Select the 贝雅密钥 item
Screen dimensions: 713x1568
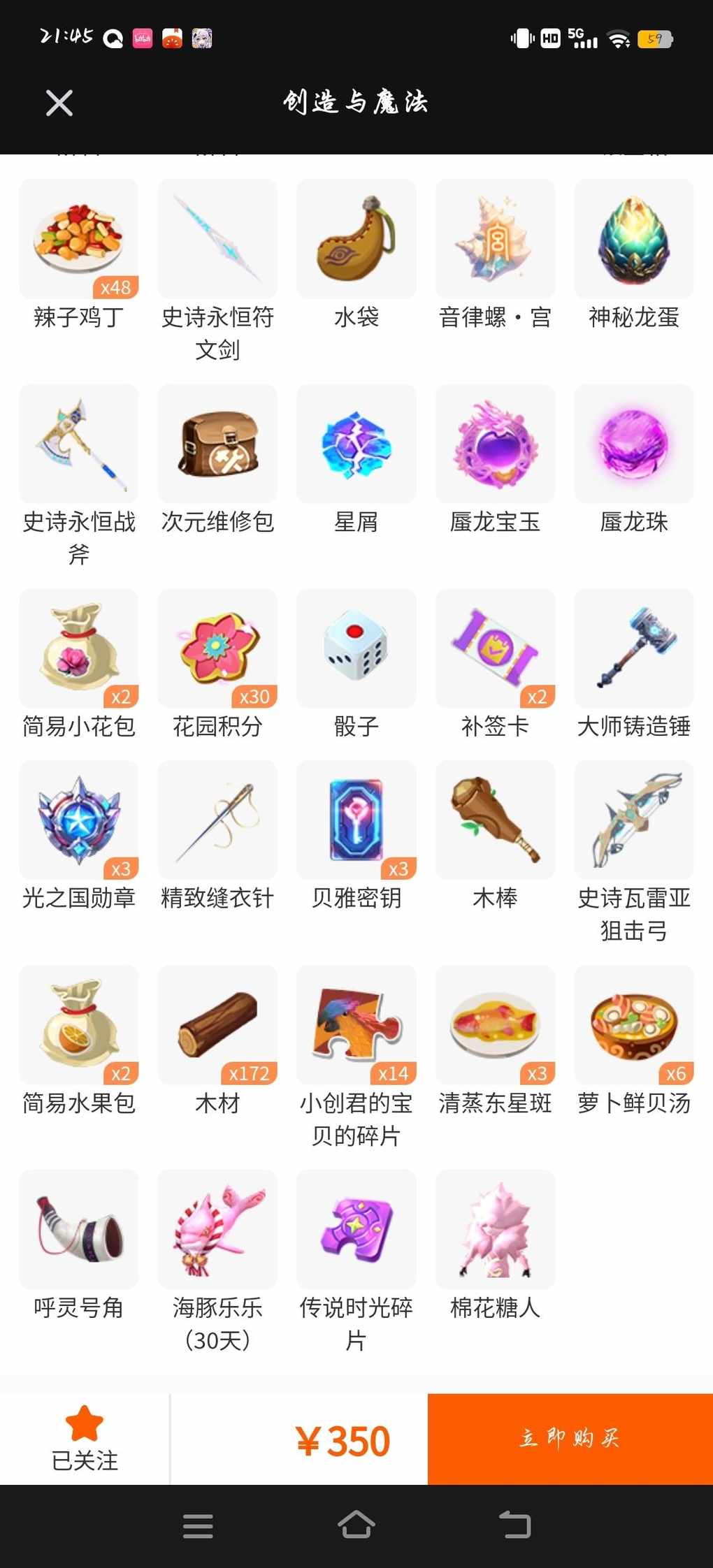[356, 820]
